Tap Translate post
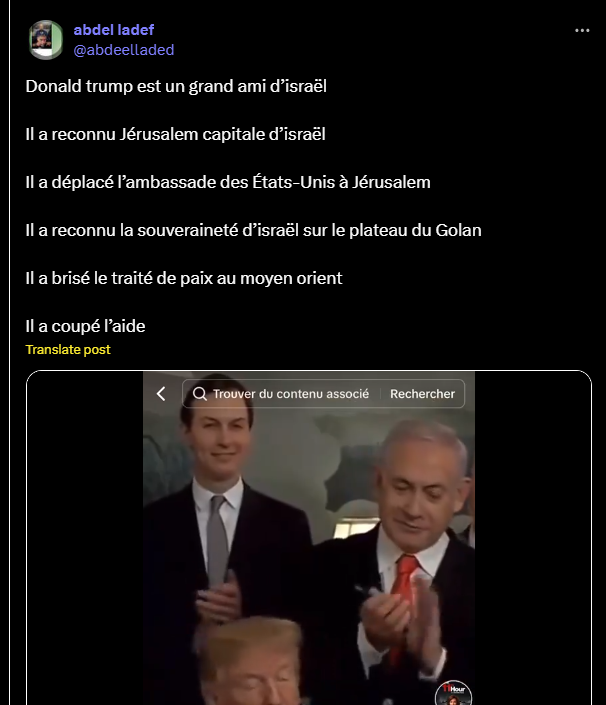This screenshot has height=705, width=606. (68, 349)
